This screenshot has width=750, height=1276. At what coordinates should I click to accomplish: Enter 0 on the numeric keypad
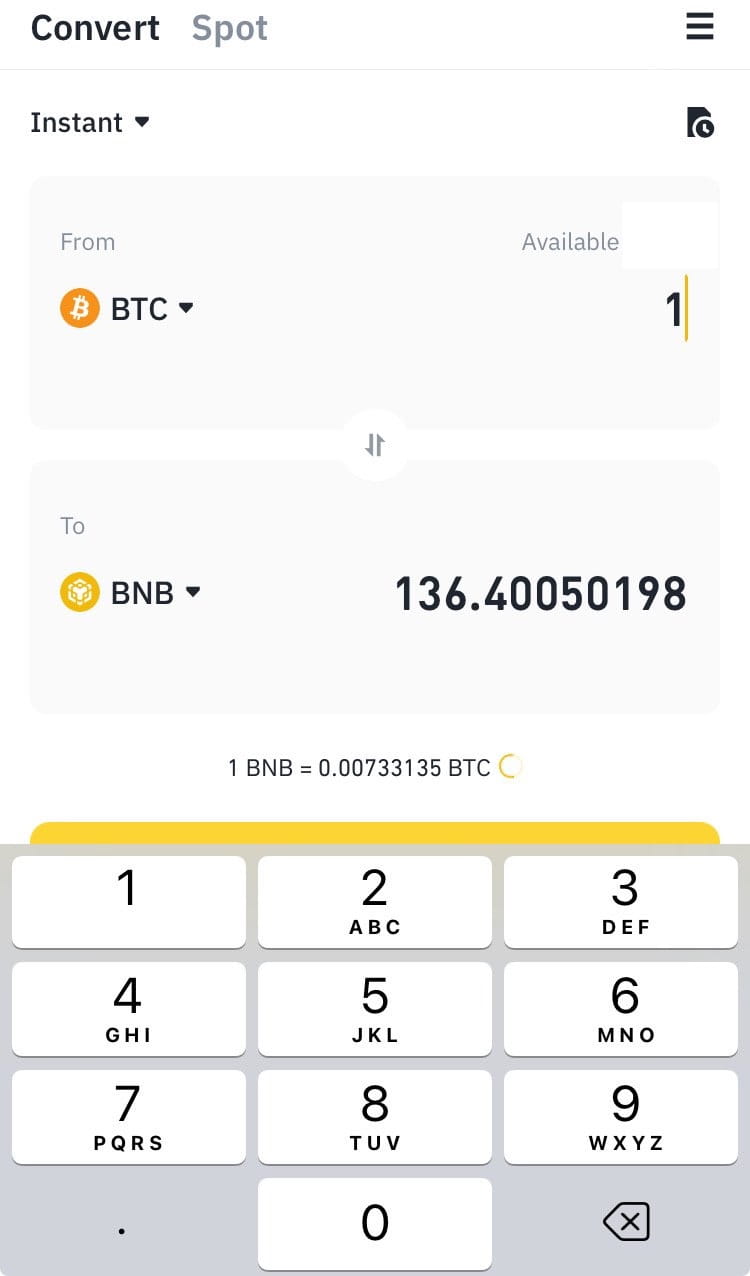click(375, 1223)
